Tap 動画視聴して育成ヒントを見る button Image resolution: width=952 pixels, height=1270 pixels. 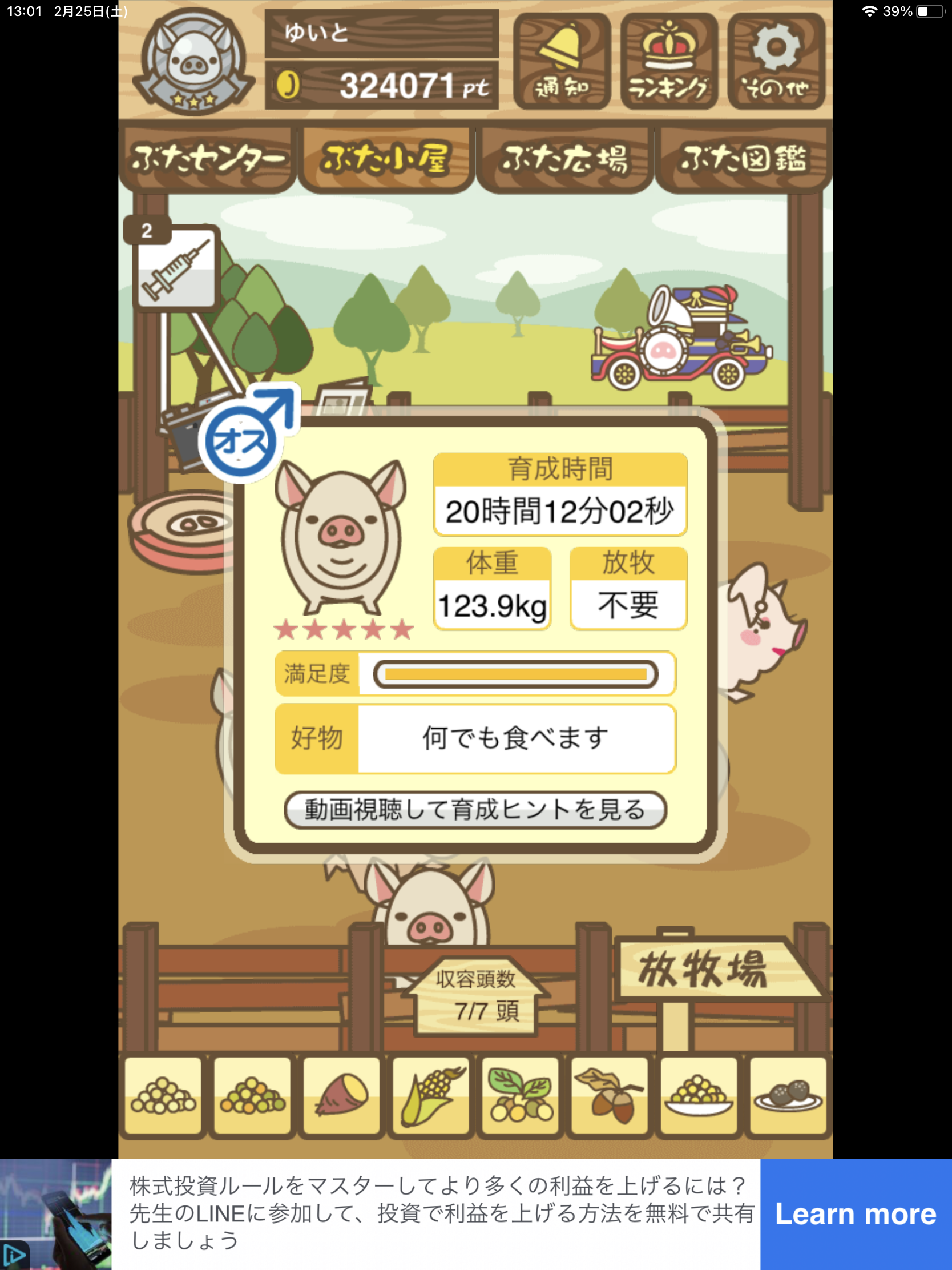click(475, 810)
